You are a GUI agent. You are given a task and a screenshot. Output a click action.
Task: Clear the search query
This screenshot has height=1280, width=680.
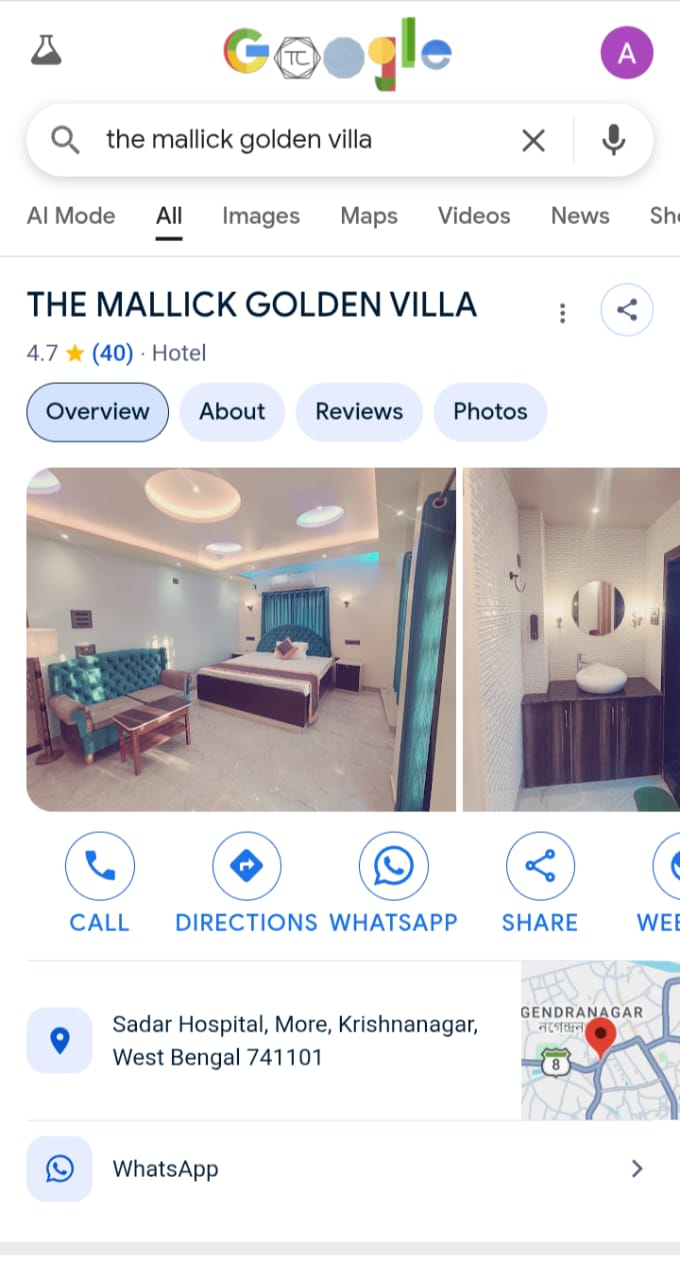[534, 141]
